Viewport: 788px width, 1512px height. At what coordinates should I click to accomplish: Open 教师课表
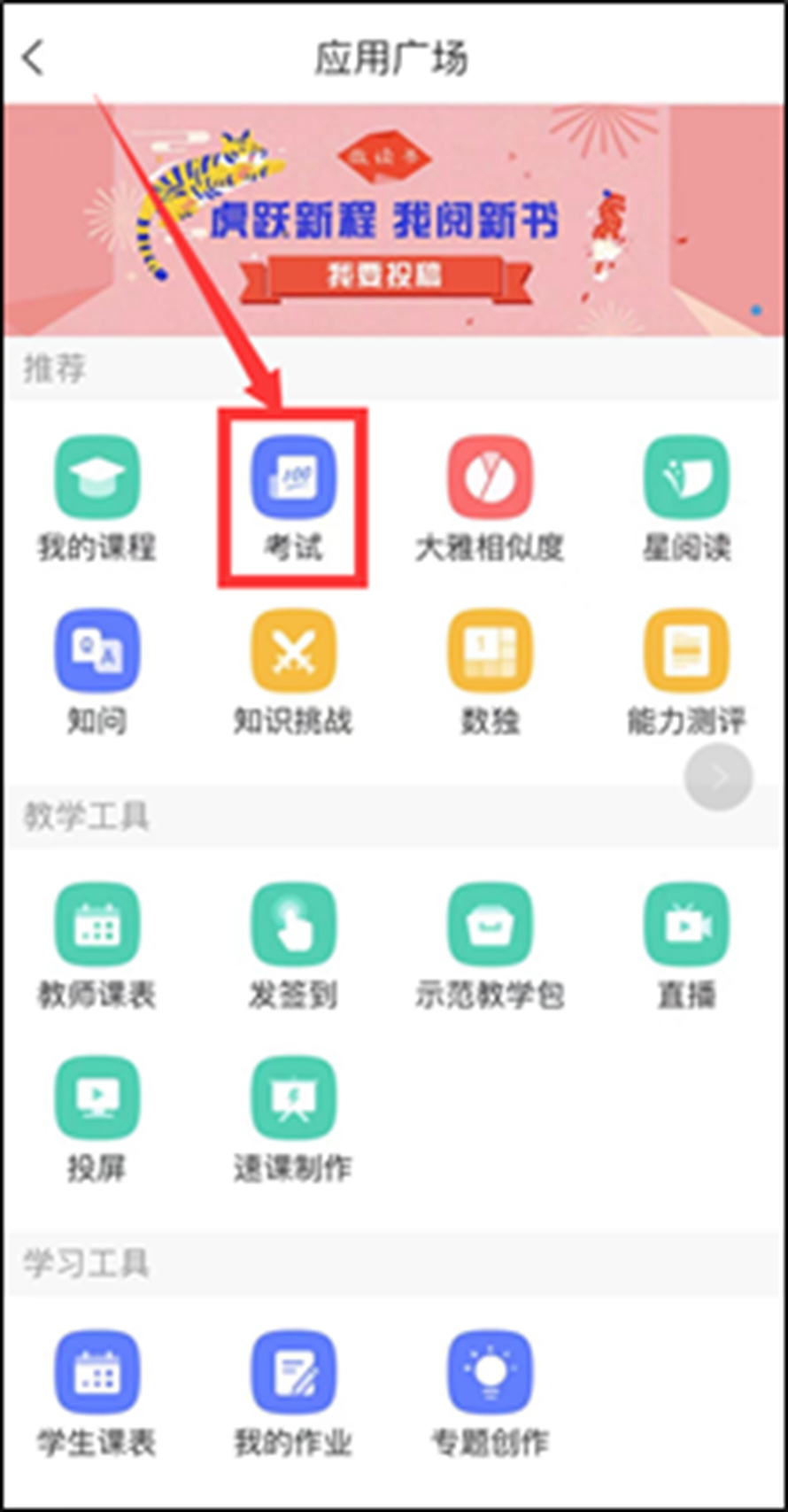97,926
